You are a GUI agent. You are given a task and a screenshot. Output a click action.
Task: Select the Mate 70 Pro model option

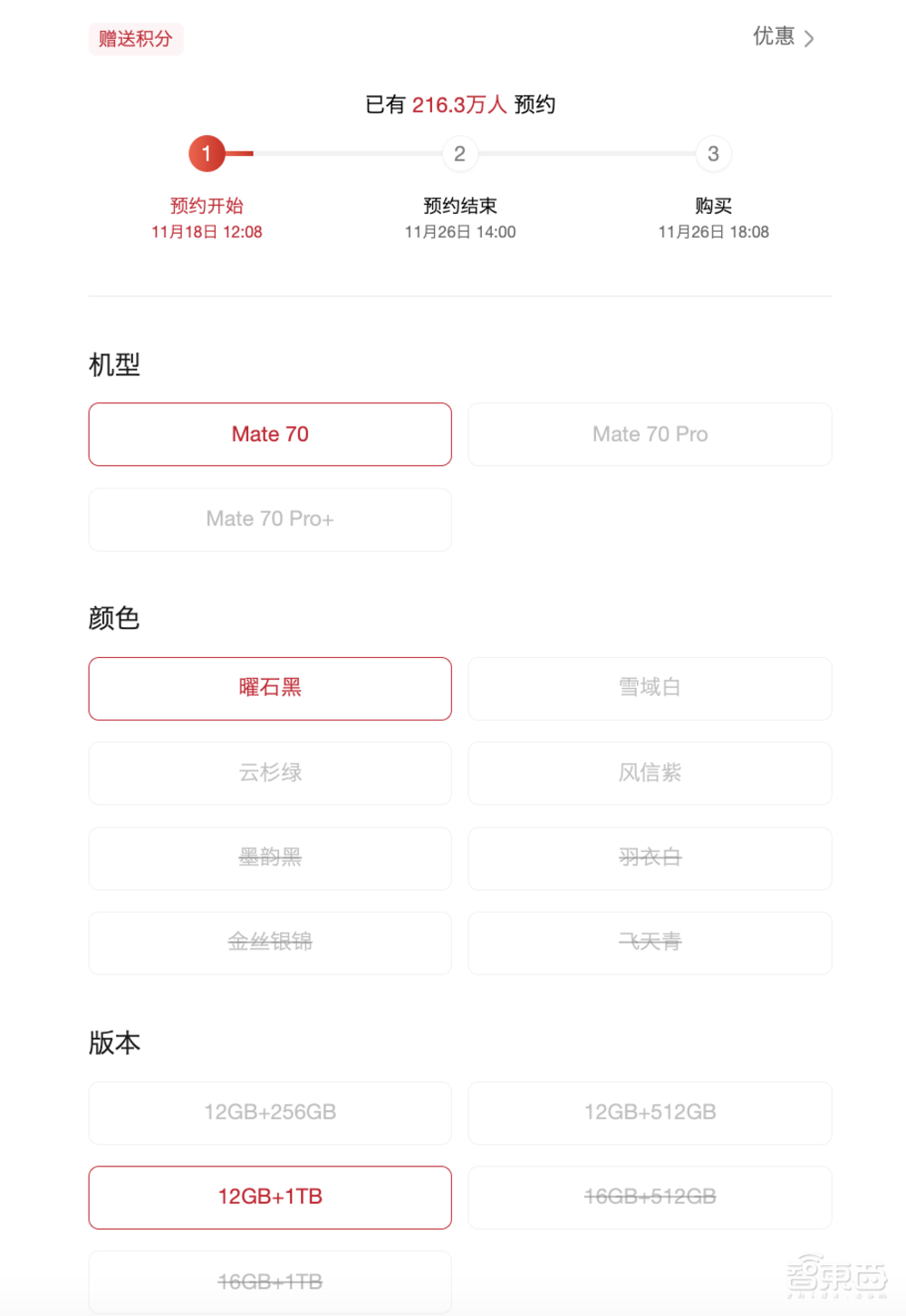click(x=649, y=434)
